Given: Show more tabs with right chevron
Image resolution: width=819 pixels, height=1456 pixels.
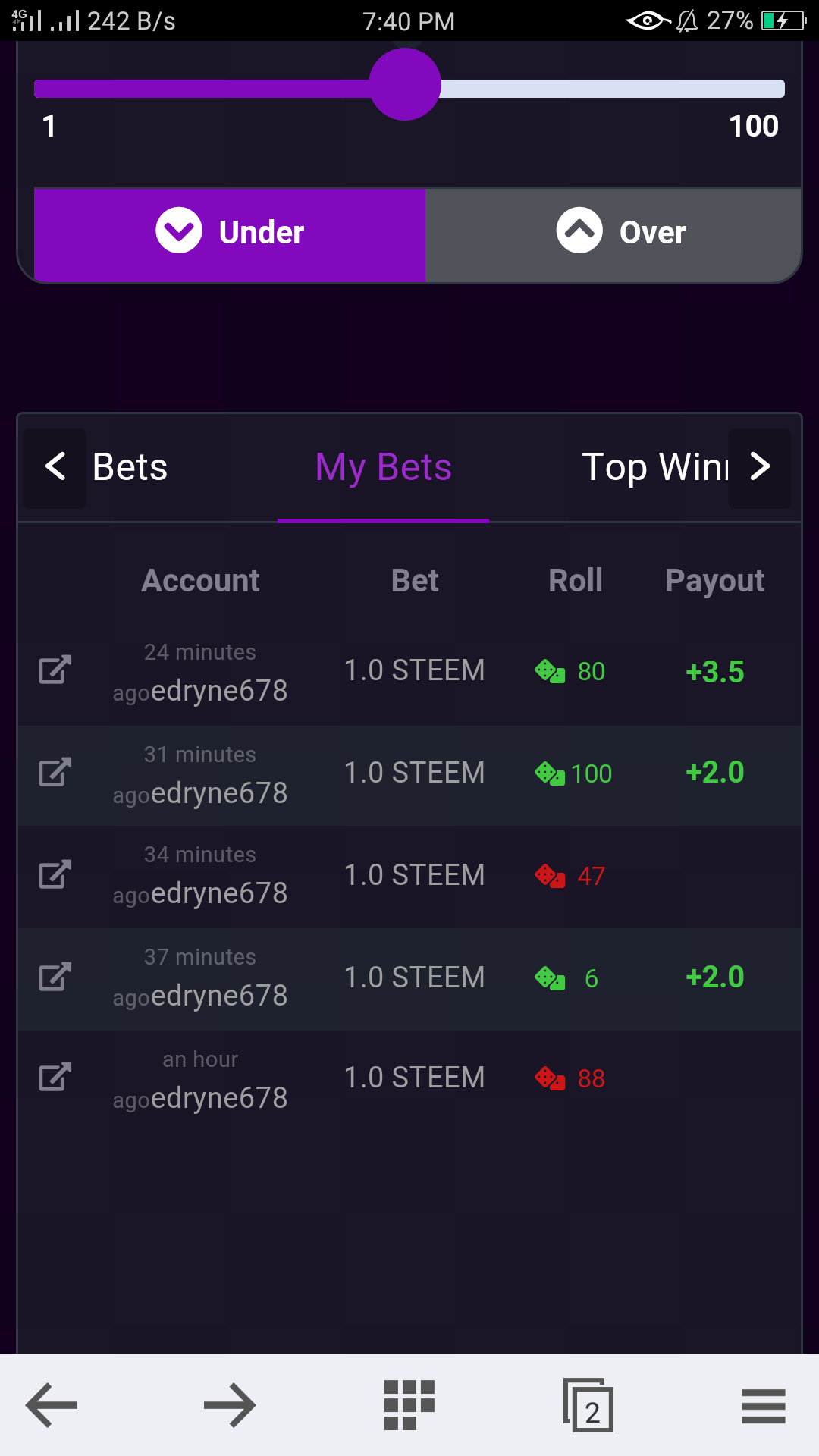Looking at the screenshot, I should tap(760, 467).
